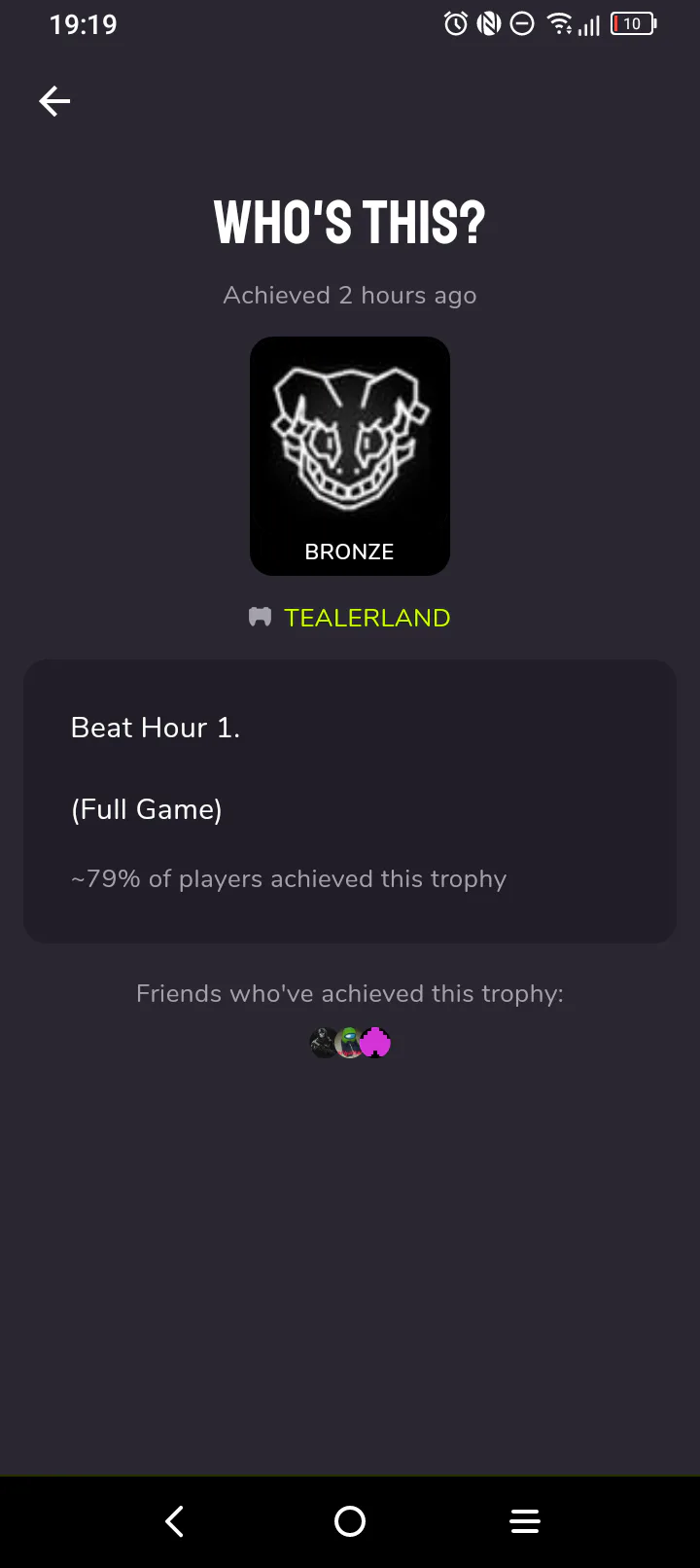Go back using the top-left arrow

54,101
